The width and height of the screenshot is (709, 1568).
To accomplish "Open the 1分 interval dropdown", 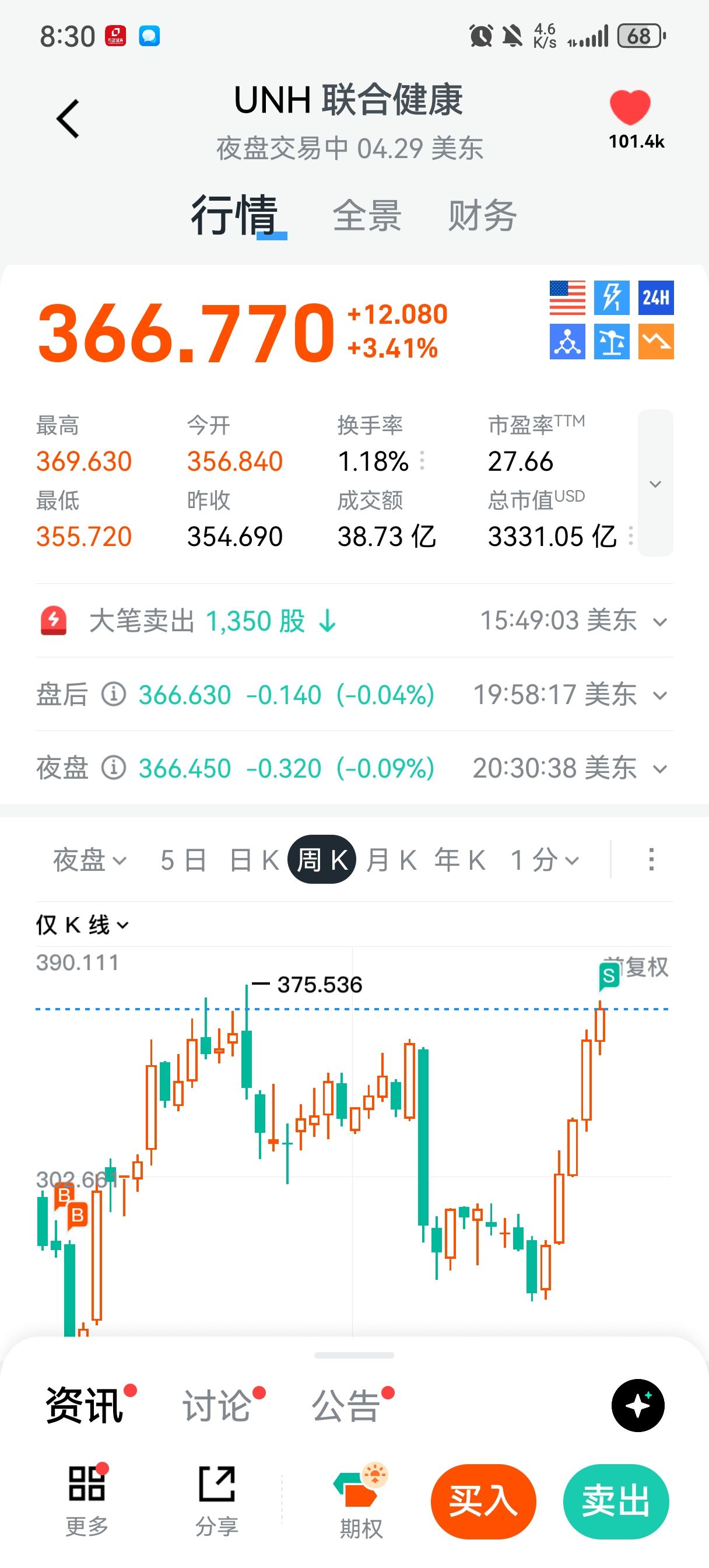I will point(545,860).
